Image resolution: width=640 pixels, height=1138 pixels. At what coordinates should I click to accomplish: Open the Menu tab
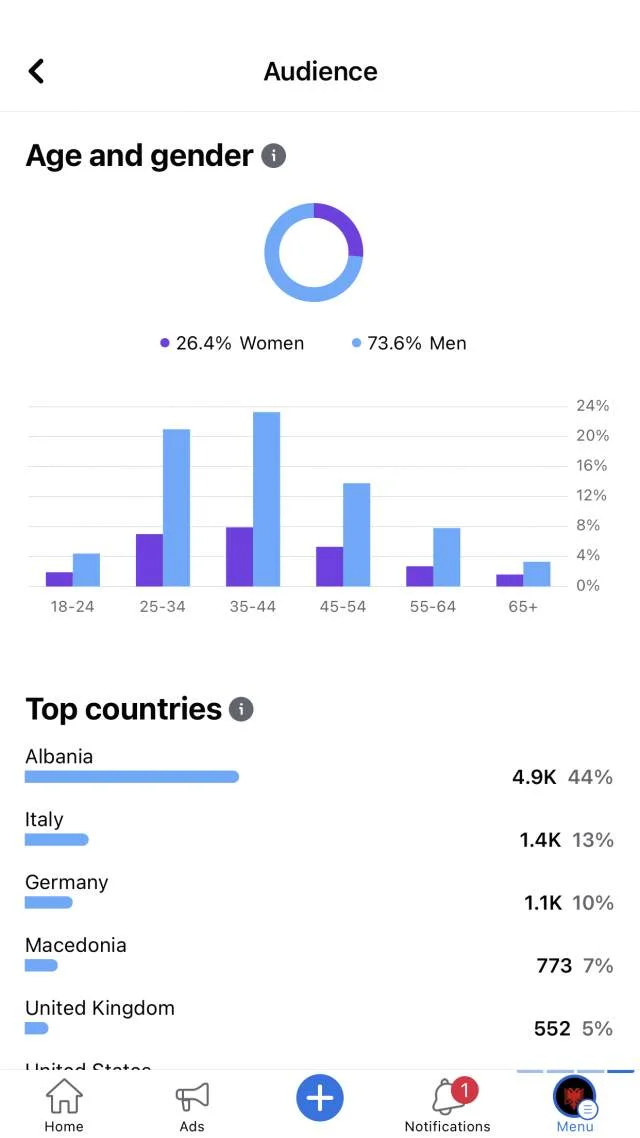pos(575,1104)
